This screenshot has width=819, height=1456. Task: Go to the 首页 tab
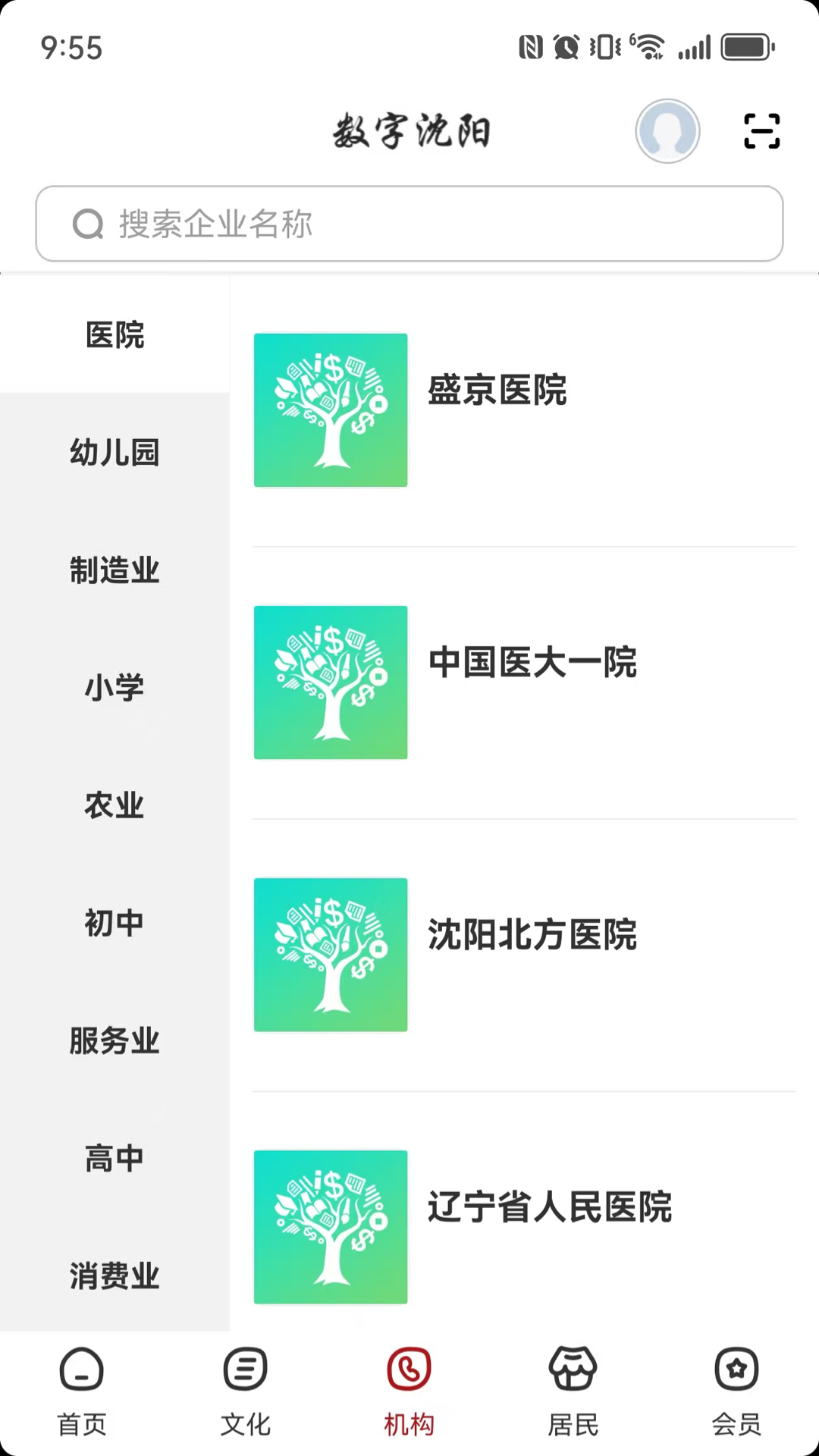pyautogui.click(x=82, y=1392)
